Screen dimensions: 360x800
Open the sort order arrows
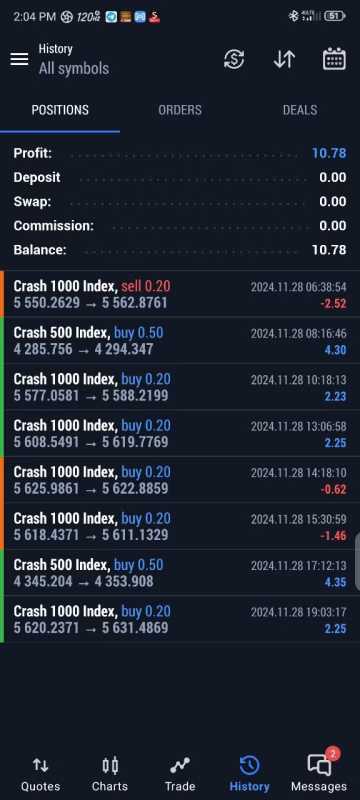(284, 59)
